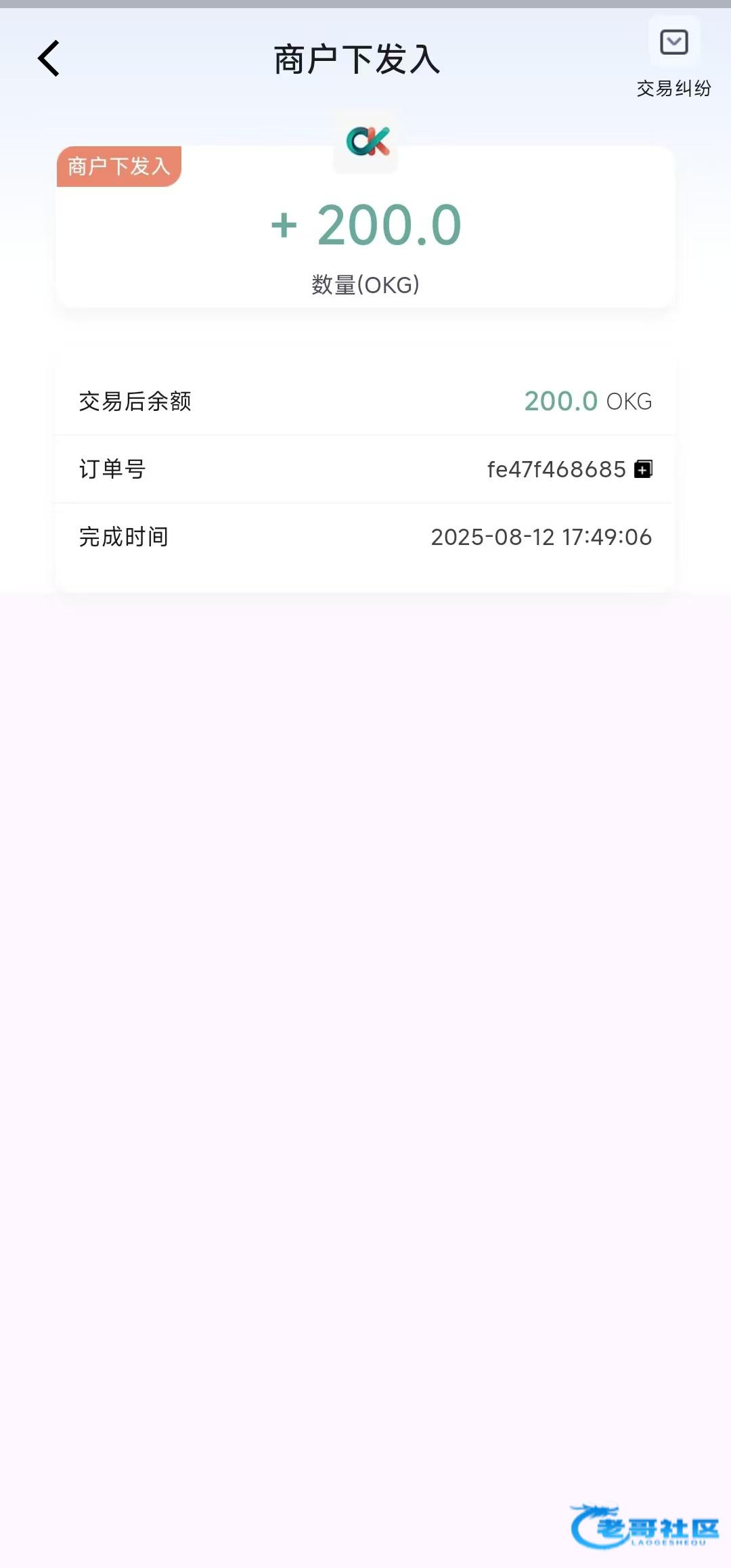Go back using the top-left arrow
This screenshot has height=1568, width=731.
[x=49, y=58]
